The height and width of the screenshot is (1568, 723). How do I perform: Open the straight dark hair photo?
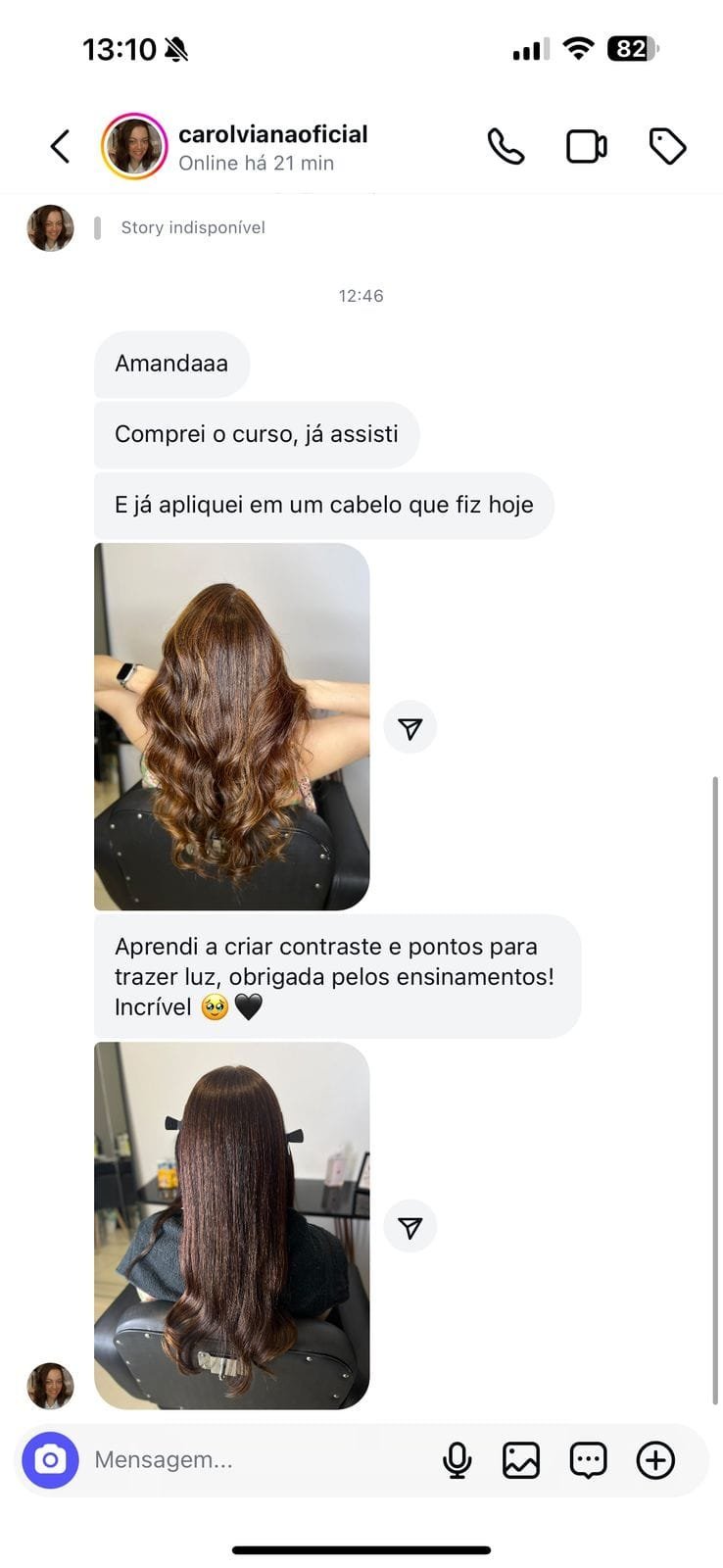click(x=231, y=1225)
